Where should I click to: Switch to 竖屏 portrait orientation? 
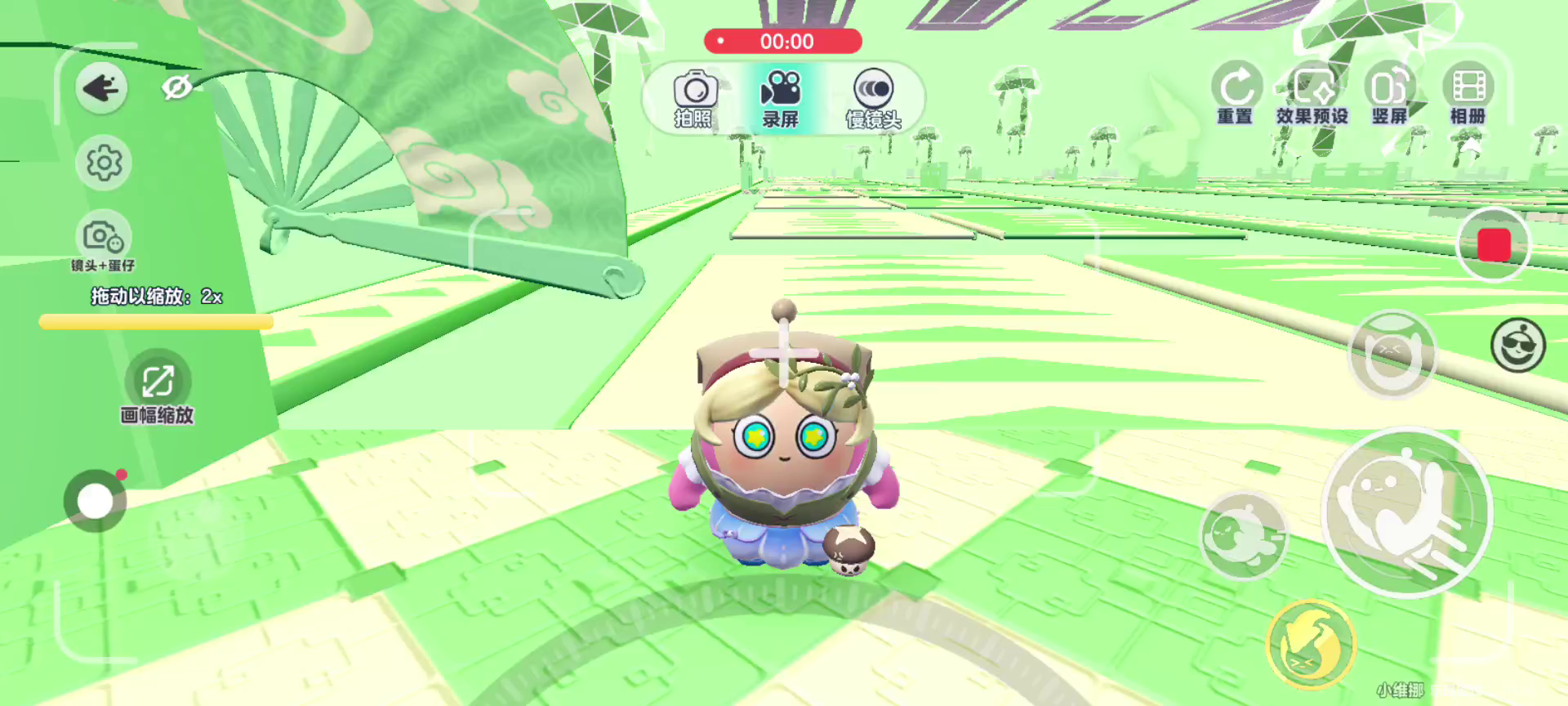[x=1389, y=92]
